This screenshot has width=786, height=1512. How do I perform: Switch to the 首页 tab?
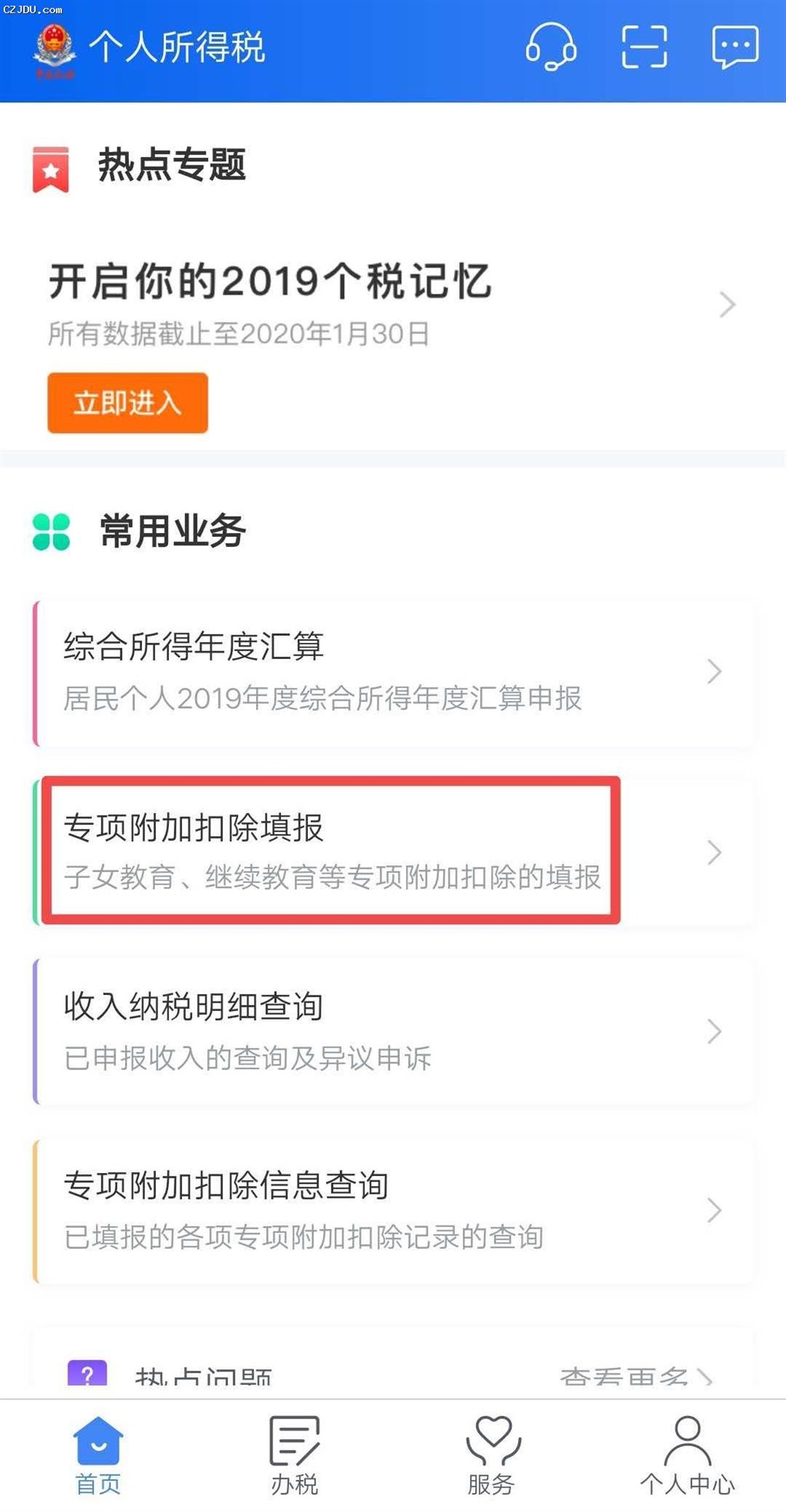[x=98, y=1454]
